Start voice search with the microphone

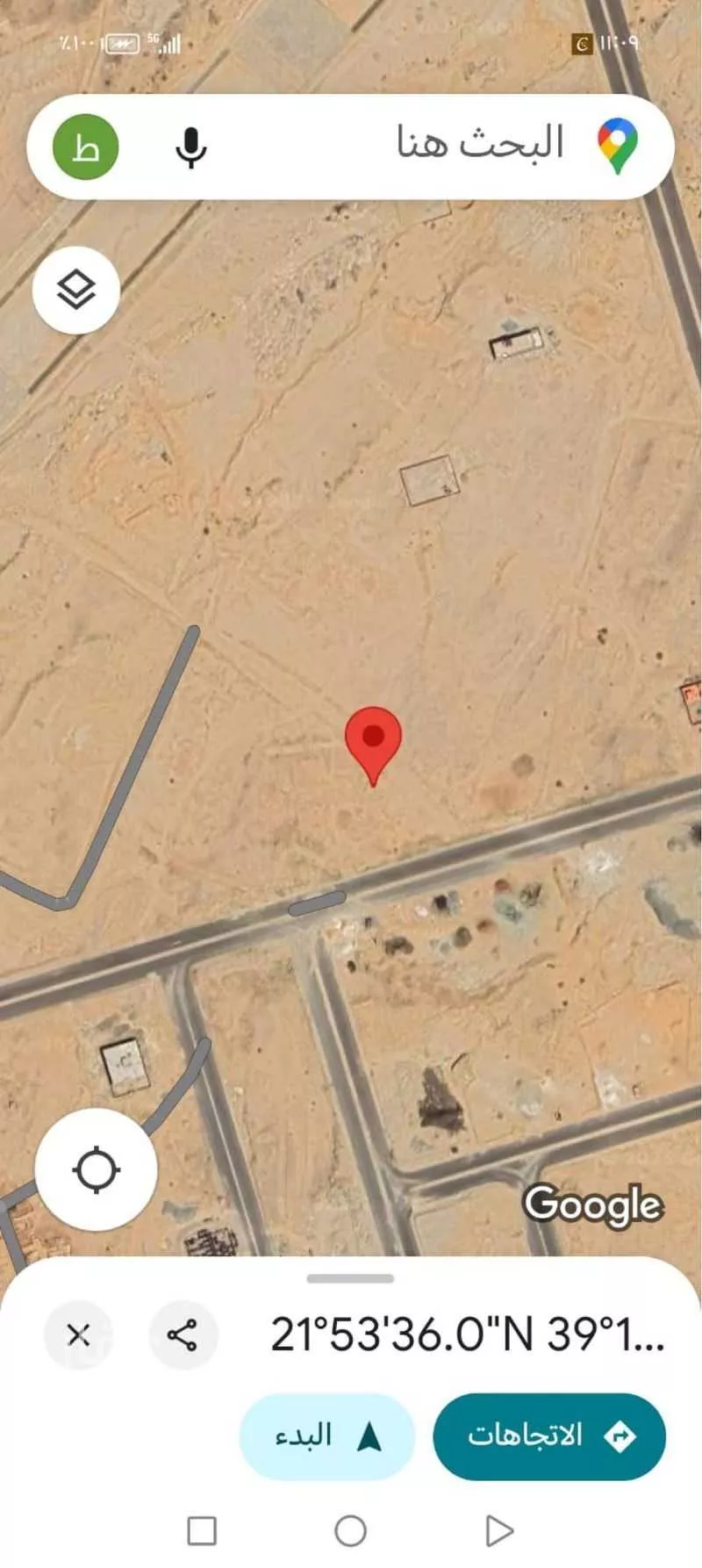tap(190, 147)
